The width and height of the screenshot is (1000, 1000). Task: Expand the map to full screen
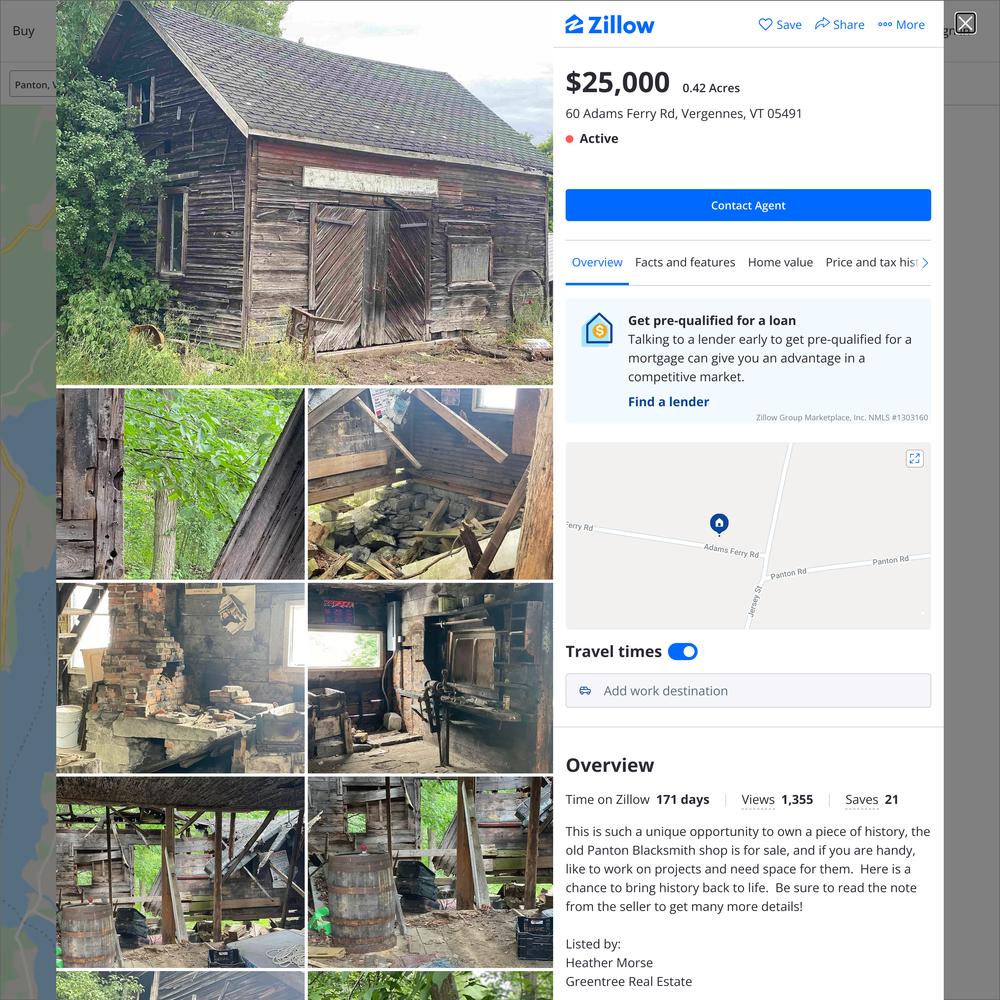[914, 459]
